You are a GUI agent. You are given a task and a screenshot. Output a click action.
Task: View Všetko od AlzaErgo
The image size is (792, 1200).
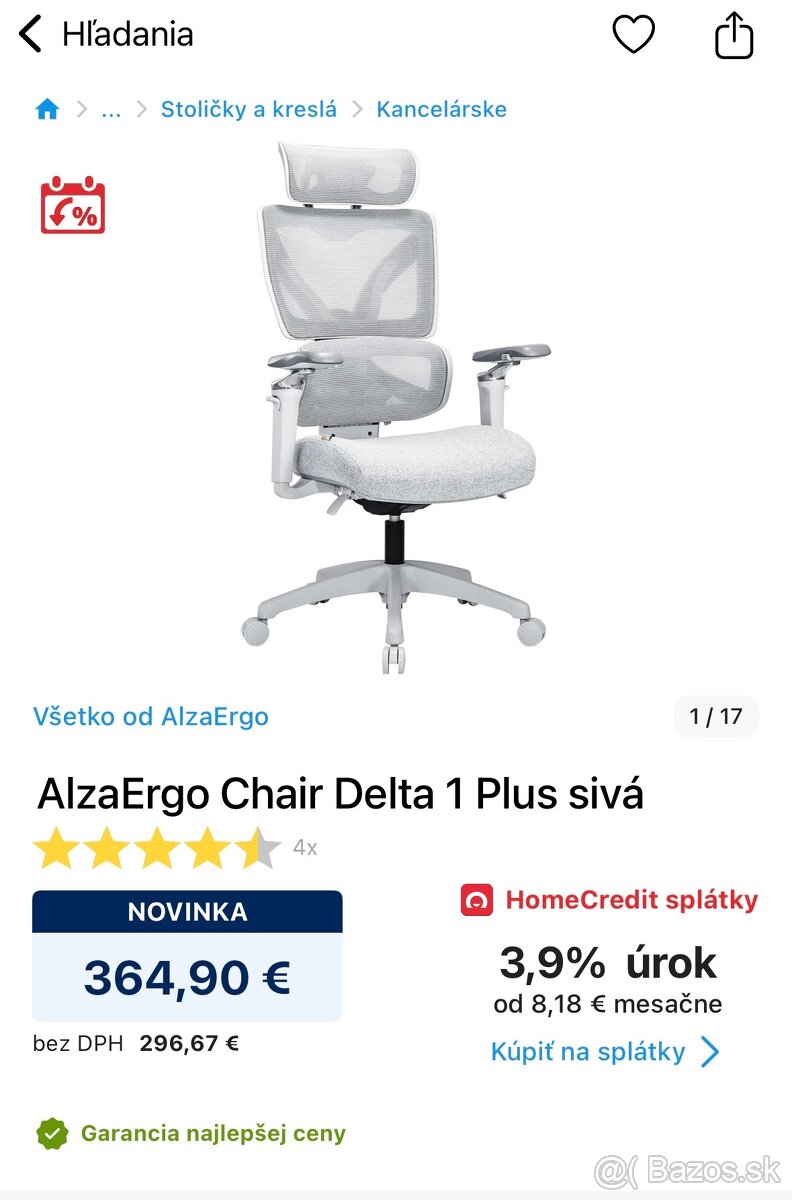(151, 716)
